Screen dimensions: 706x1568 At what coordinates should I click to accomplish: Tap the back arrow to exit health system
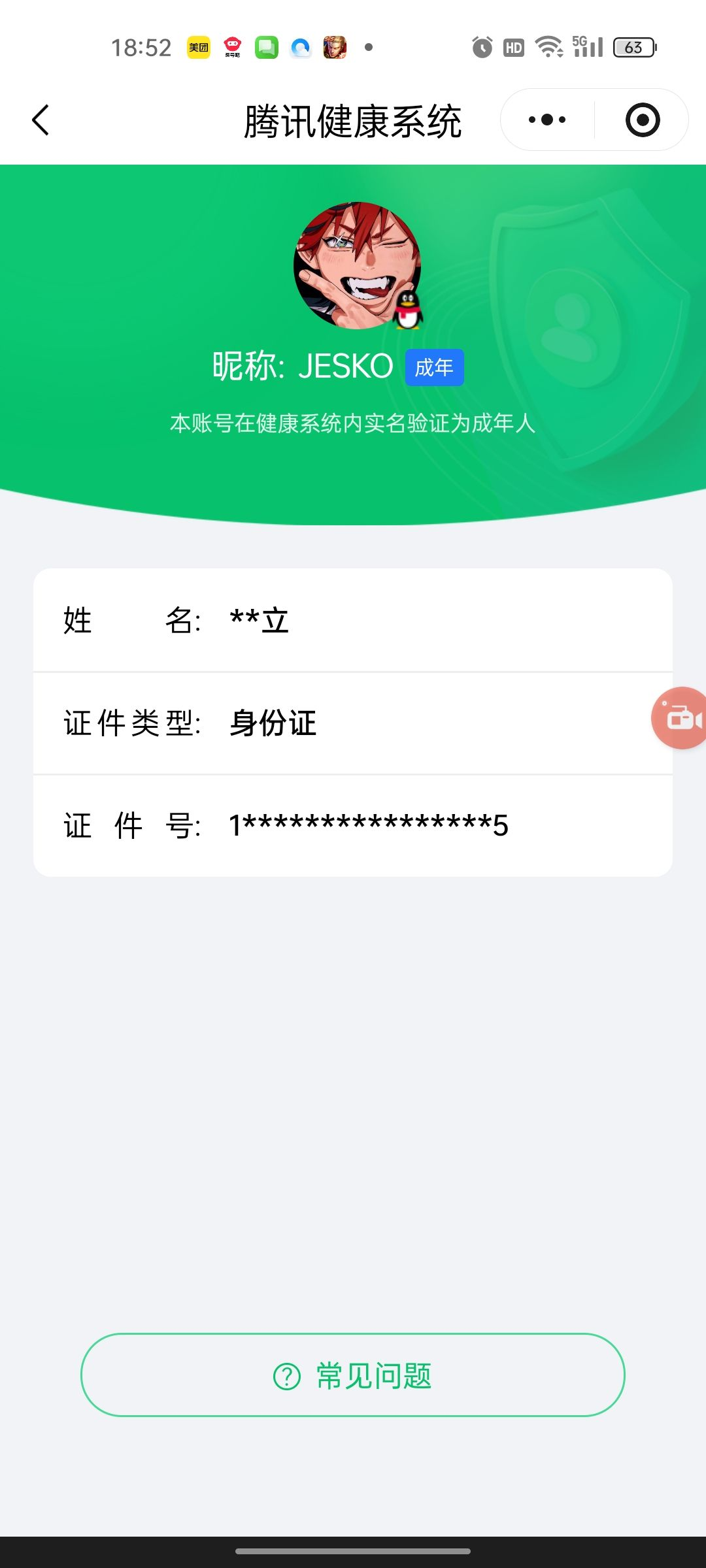pyautogui.click(x=41, y=120)
